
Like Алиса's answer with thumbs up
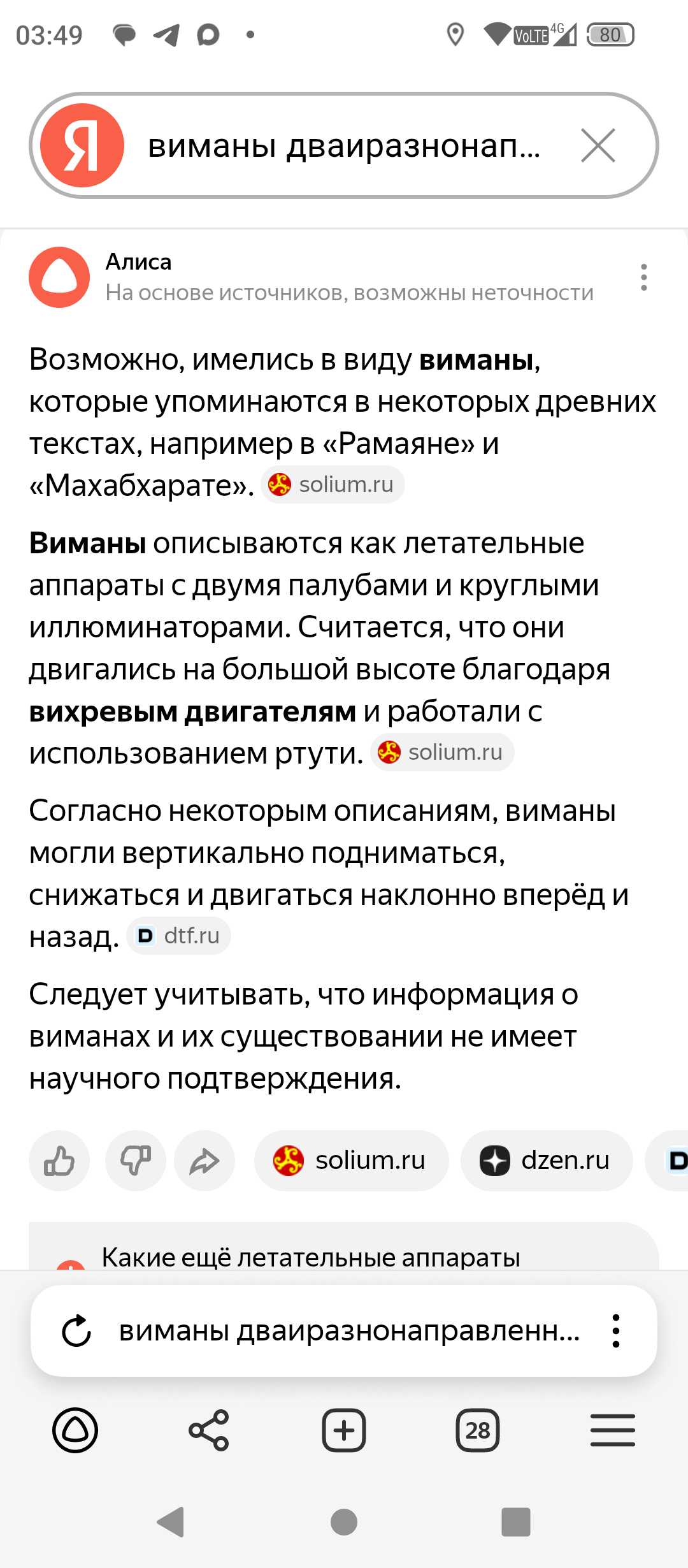(x=59, y=1161)
